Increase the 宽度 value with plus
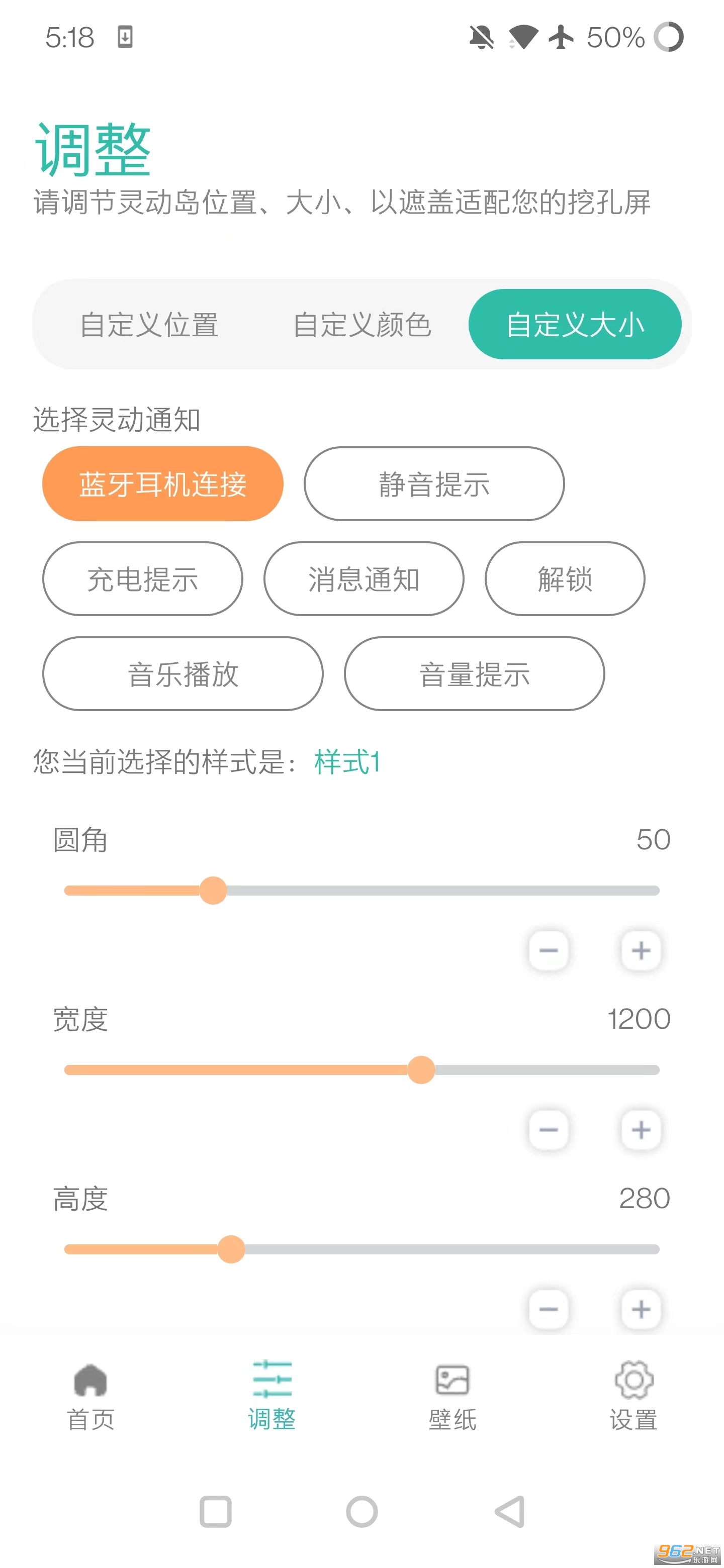724x1568 pixels. tap(641, 1130)
